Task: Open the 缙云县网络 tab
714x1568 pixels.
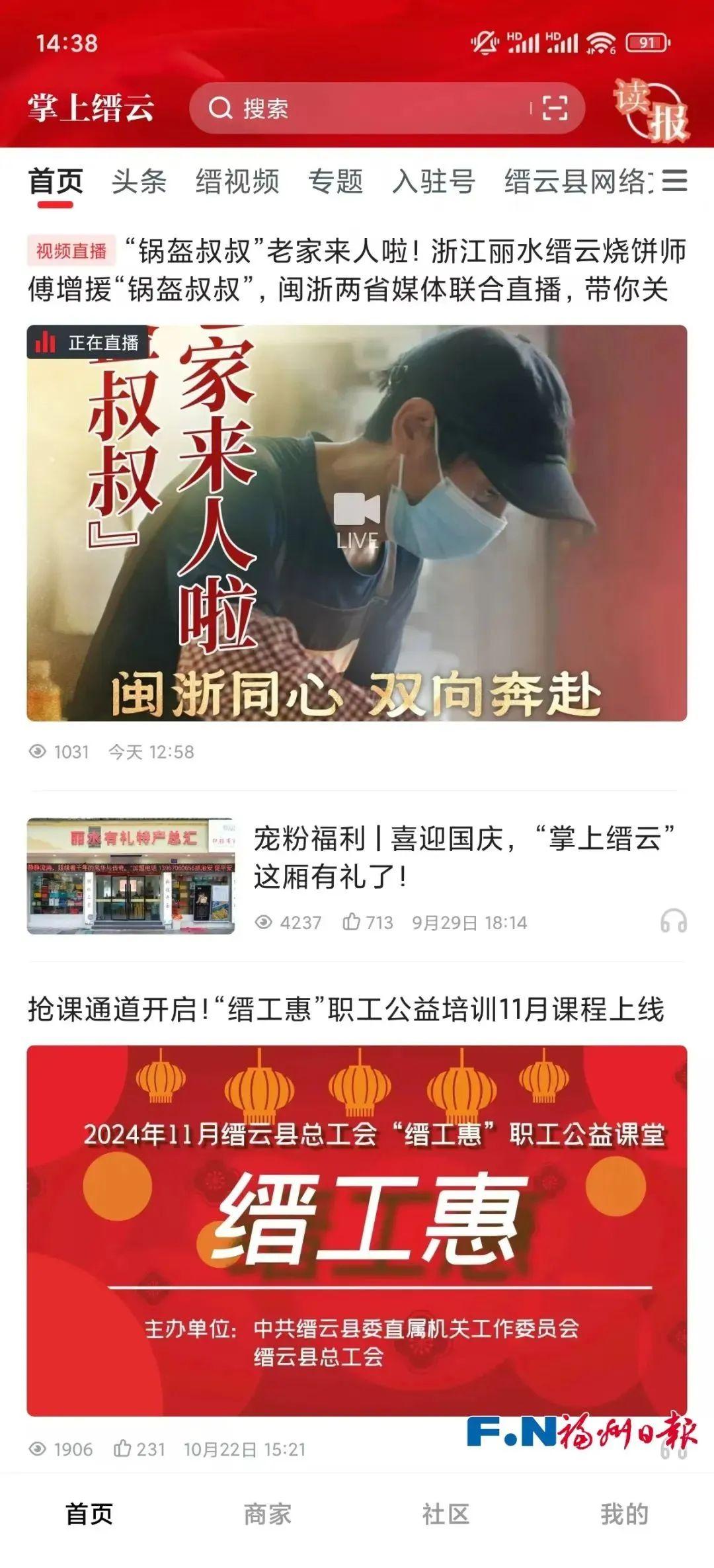Action: pos(576,181)
